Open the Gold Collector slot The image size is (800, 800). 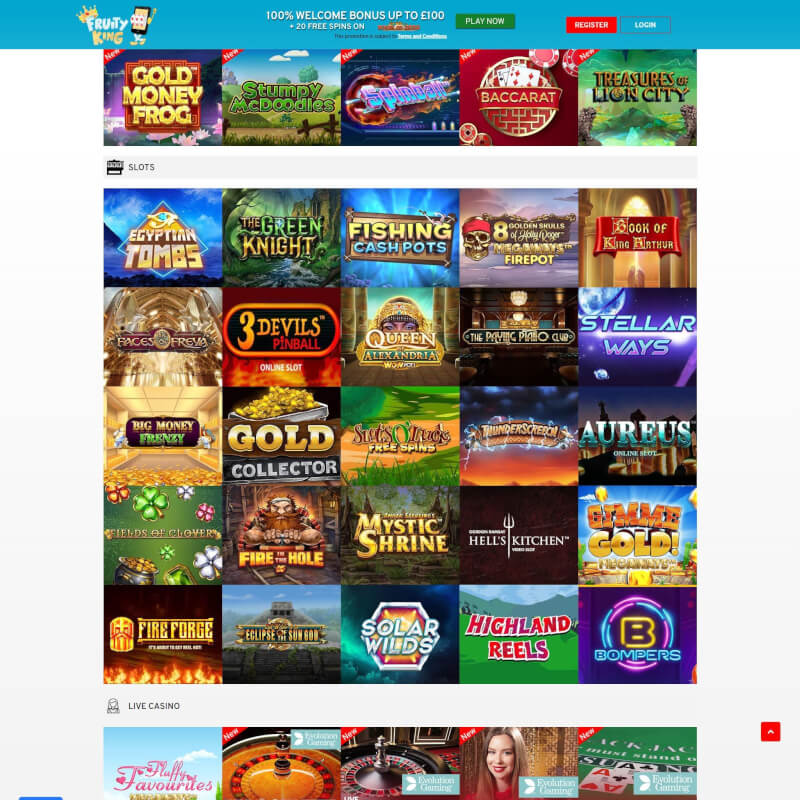(281, 436)
